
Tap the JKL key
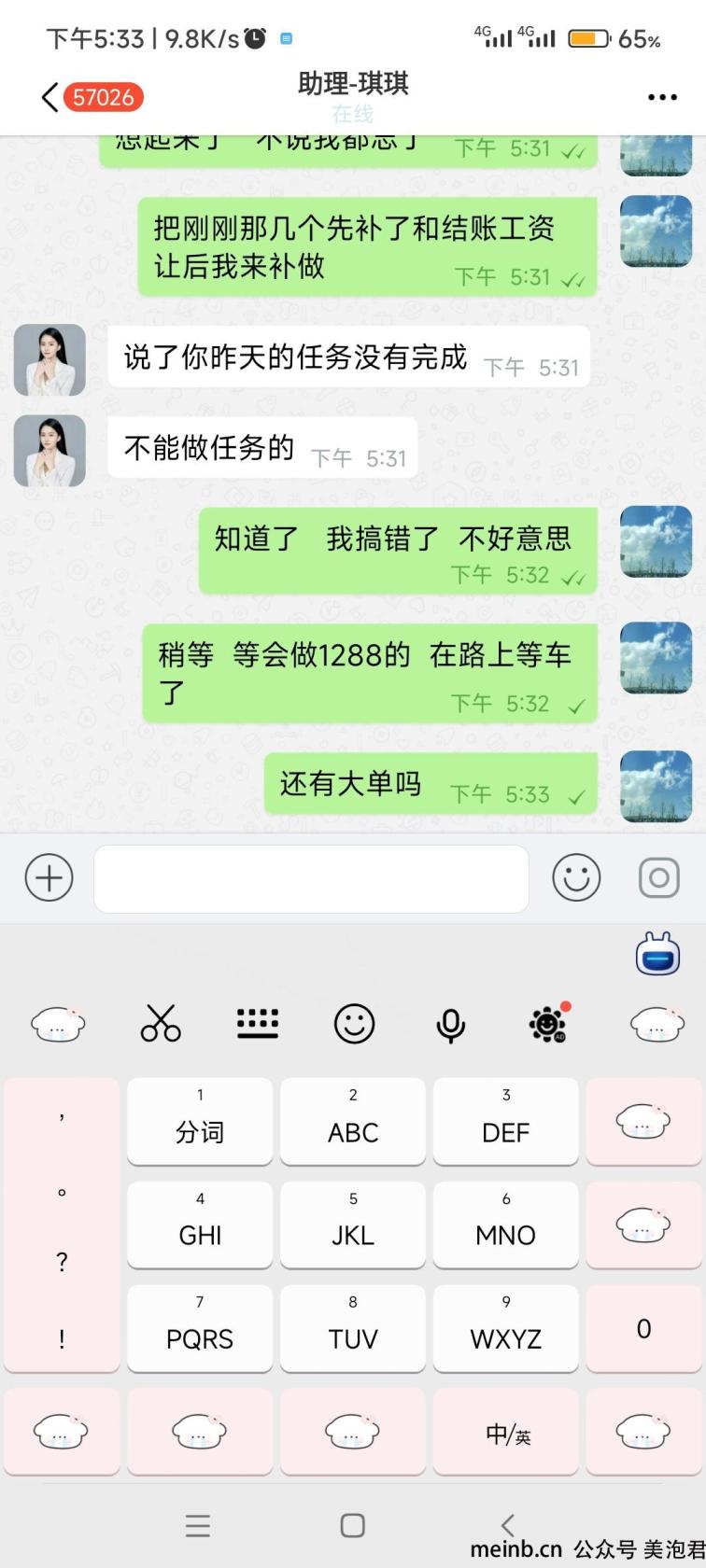[x=353, y=1225]
